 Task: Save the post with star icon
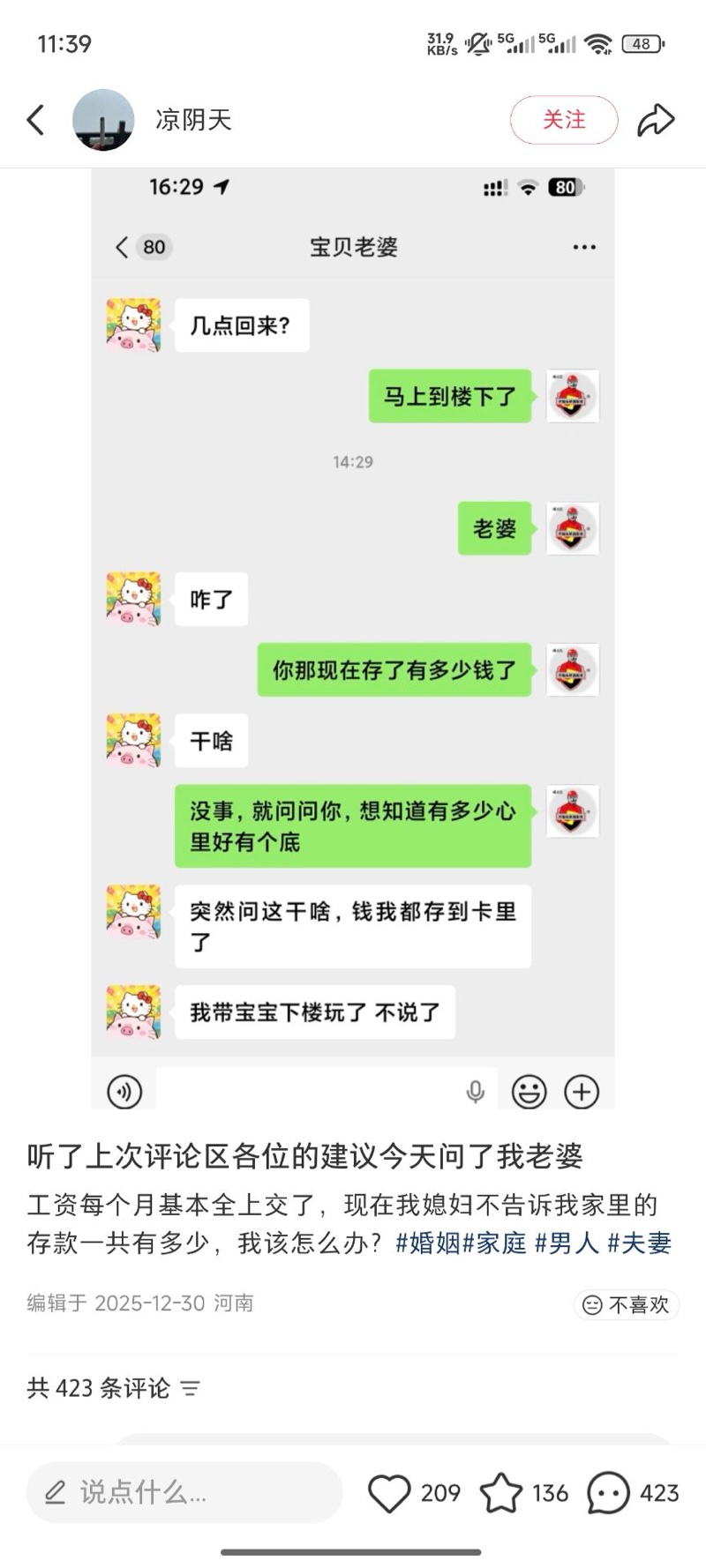pos(500,1493)
